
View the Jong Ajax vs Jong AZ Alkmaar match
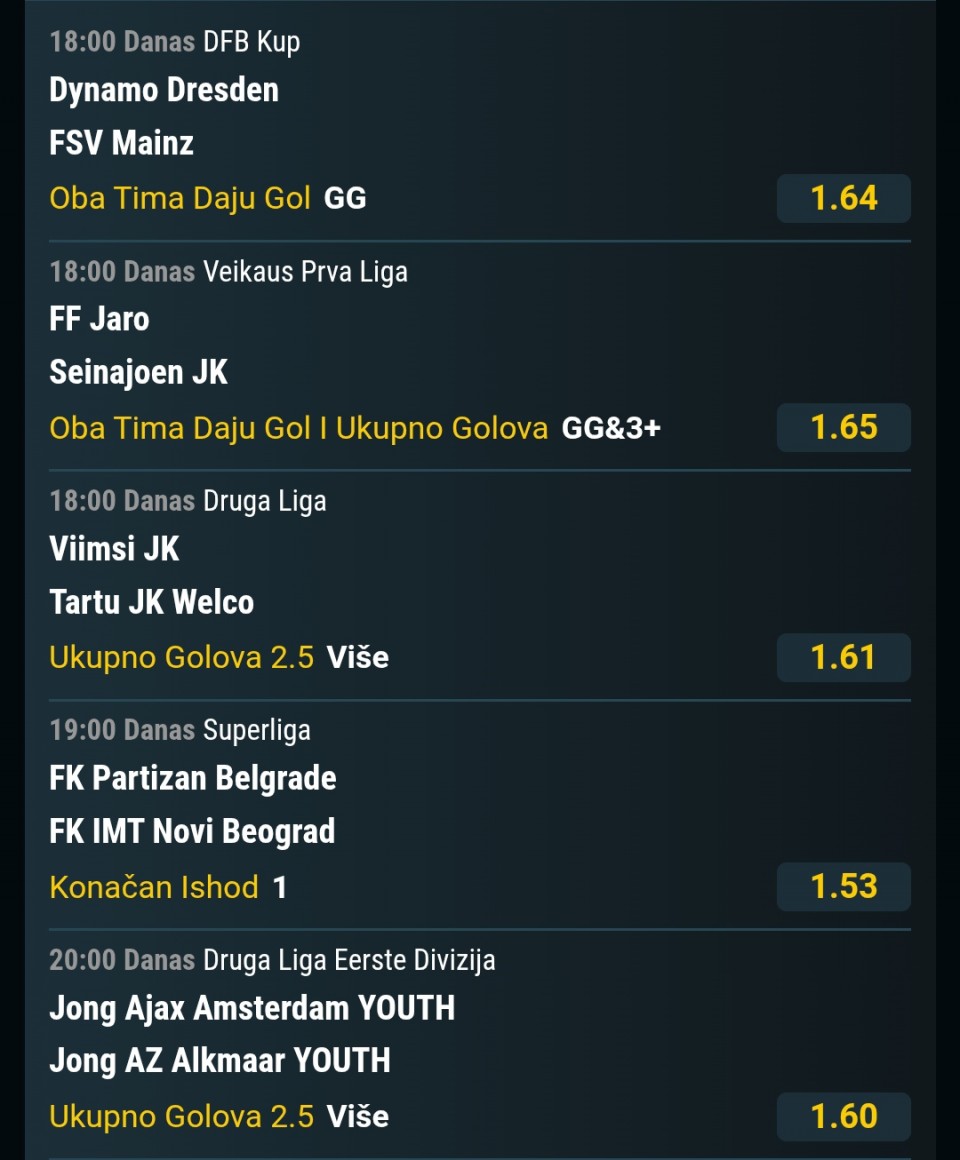pos(252,1034)
